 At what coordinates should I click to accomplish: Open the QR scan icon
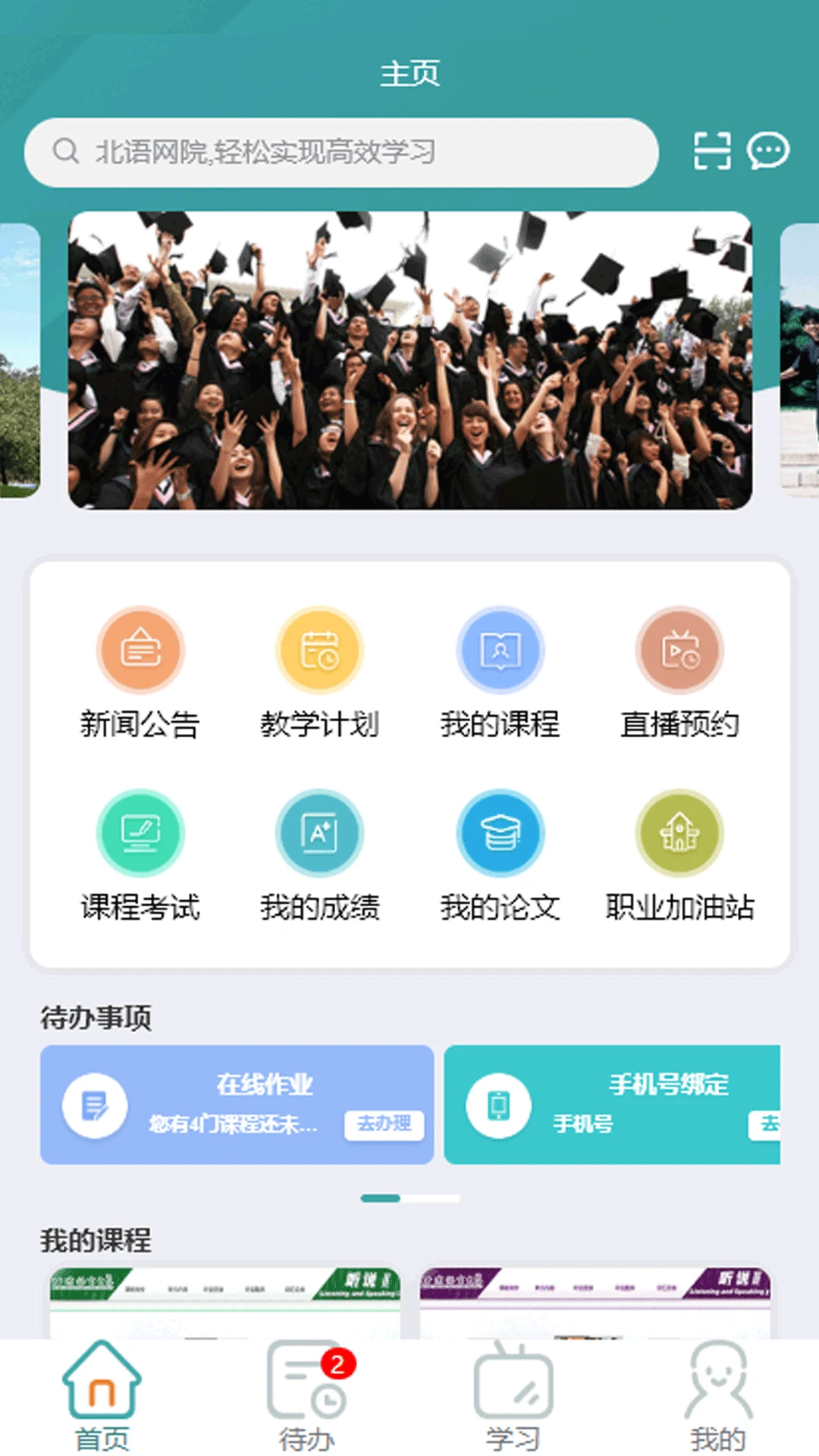(712, 151)
